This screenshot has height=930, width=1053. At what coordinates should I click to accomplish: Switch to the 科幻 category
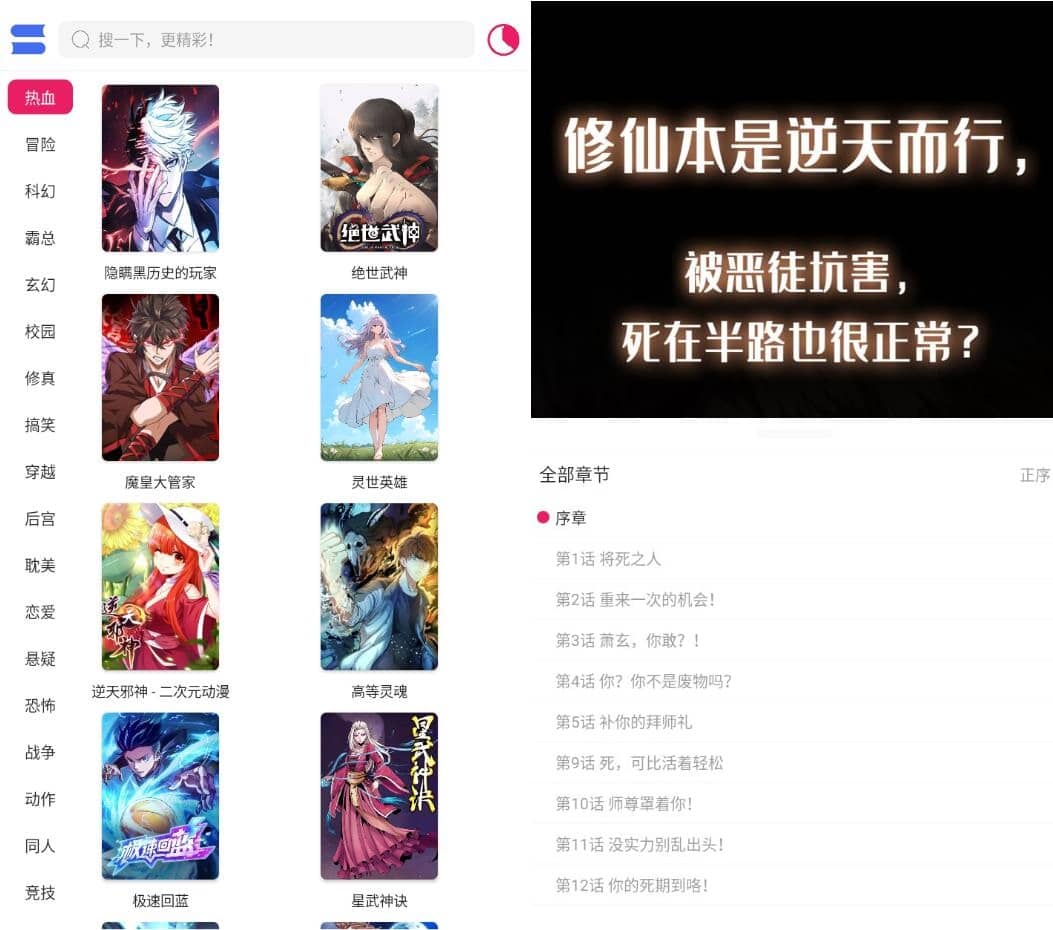point(40,191)
